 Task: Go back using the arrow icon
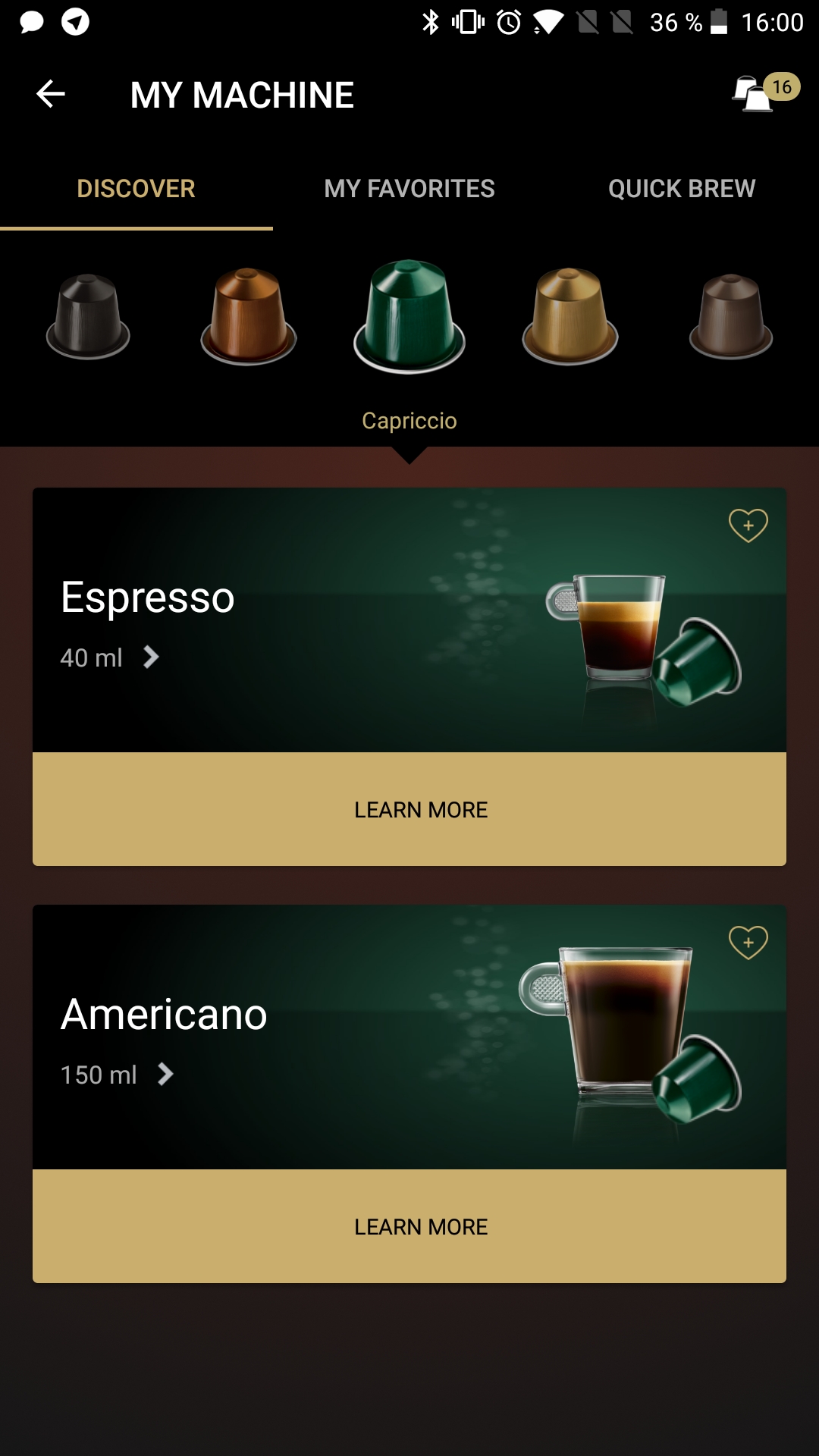[x=51, y=94]
